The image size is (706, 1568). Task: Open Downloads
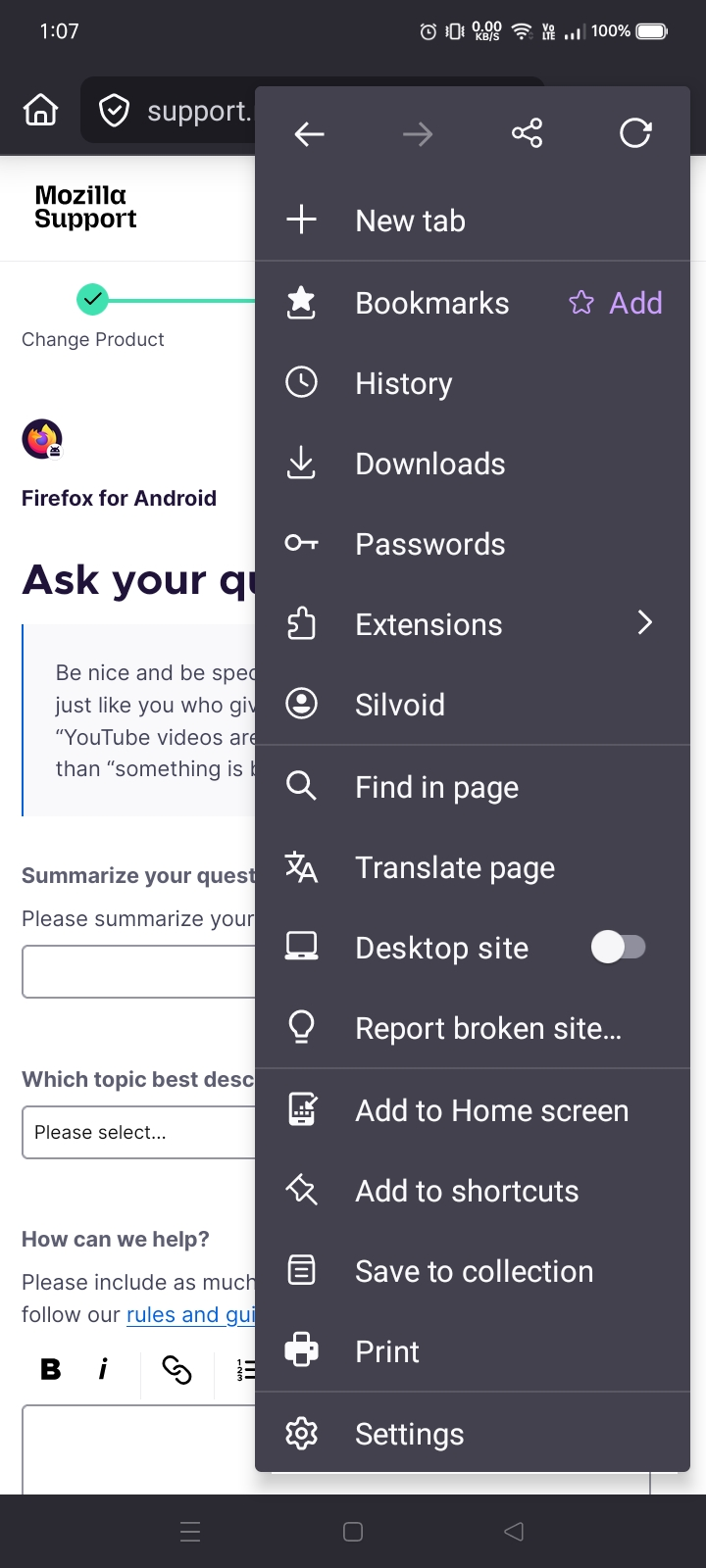pos(429,464)
